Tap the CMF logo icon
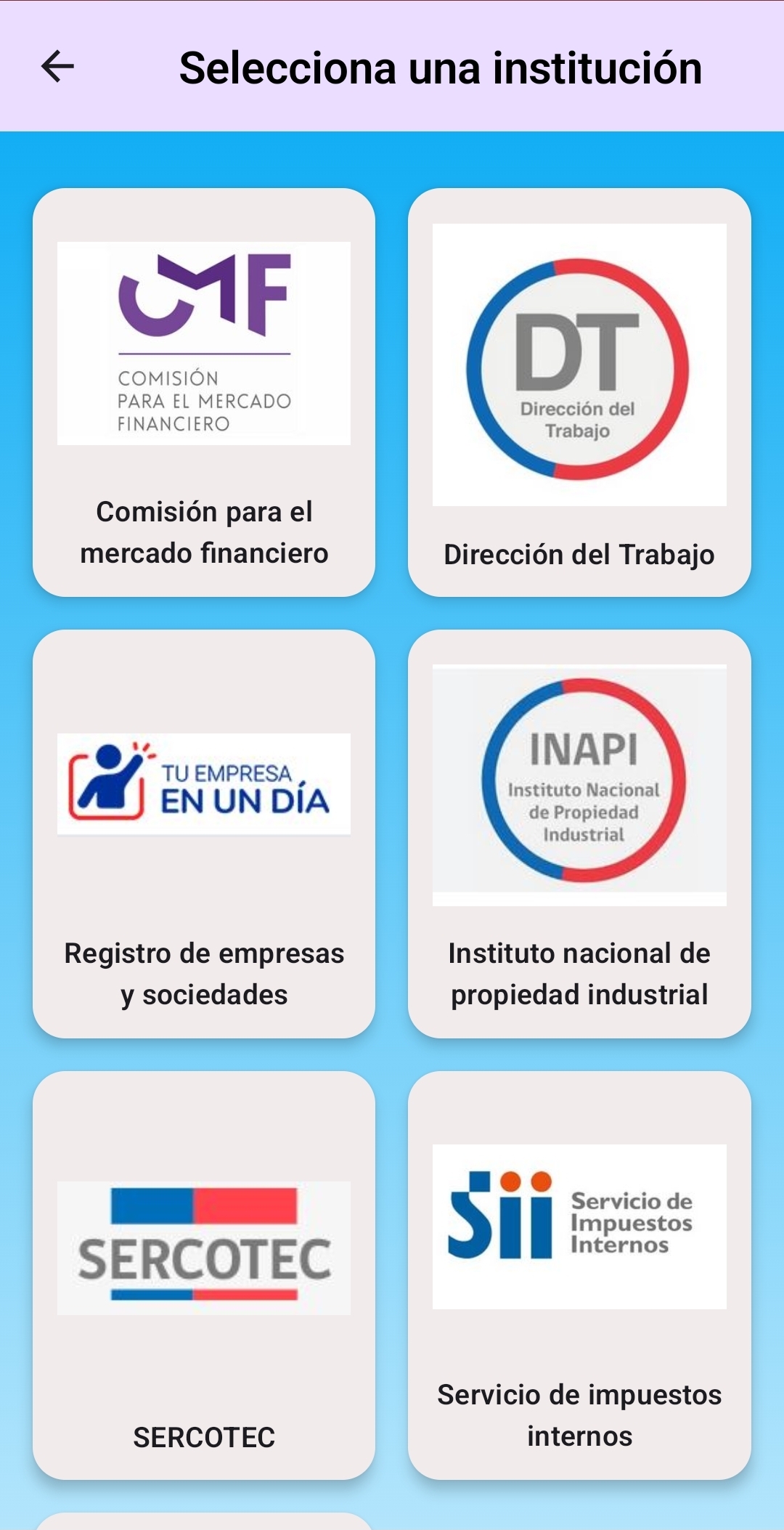 point(204,341)
